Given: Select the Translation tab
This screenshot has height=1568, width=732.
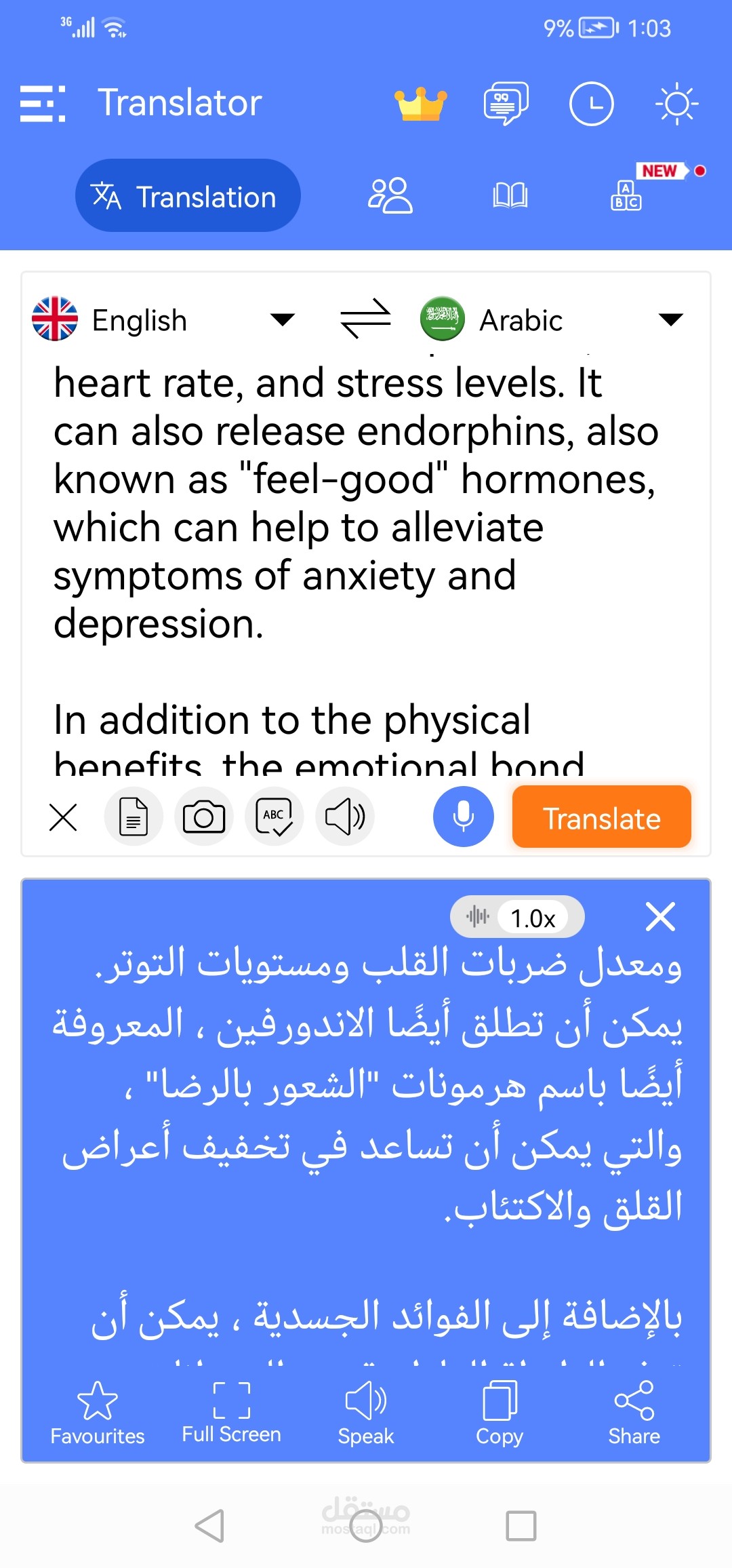Looking at the screenshot, I should click(188, 196).
